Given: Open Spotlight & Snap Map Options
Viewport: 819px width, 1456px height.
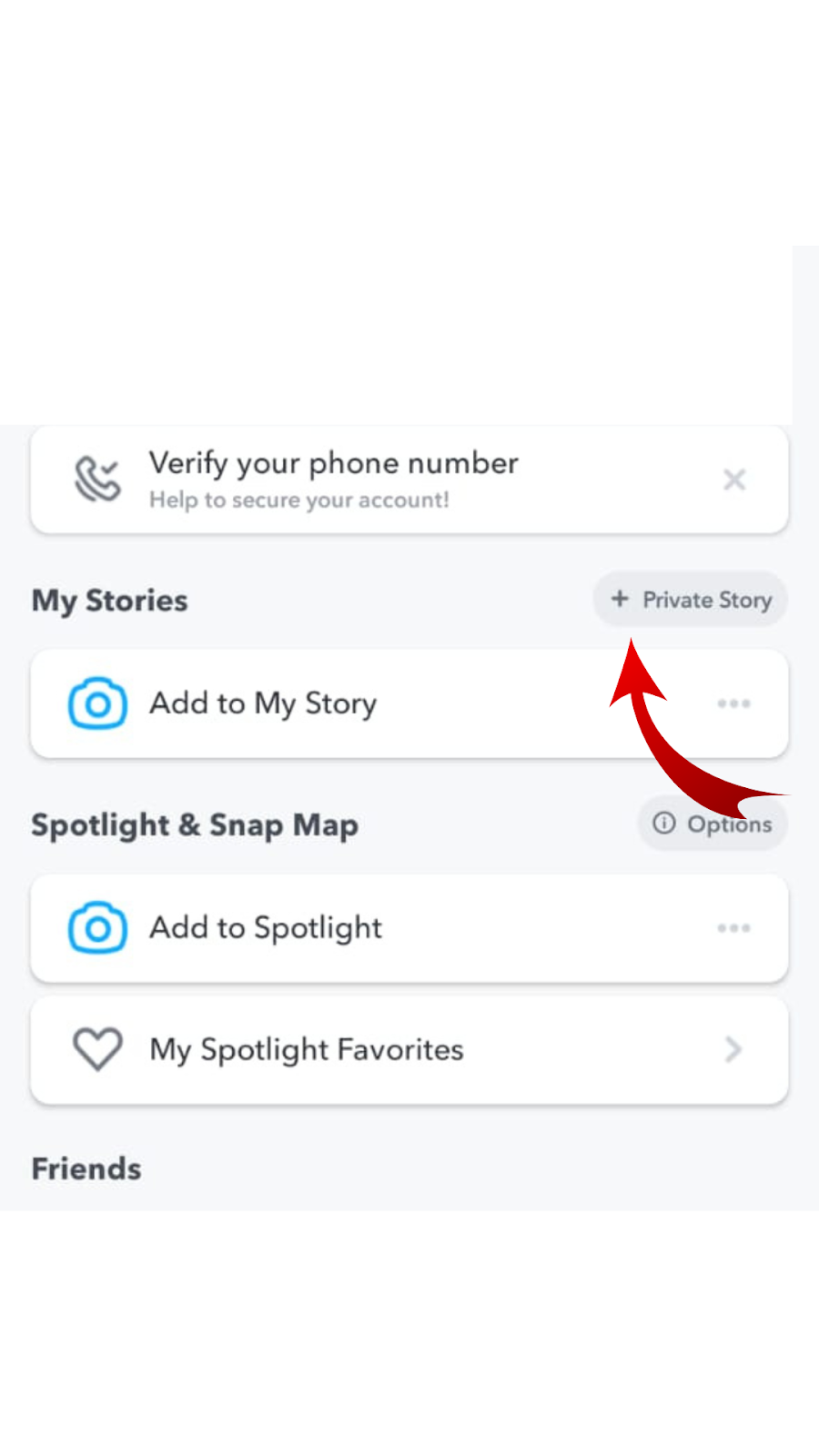Looking at the screenshot, I should click(x=713, y=824).
